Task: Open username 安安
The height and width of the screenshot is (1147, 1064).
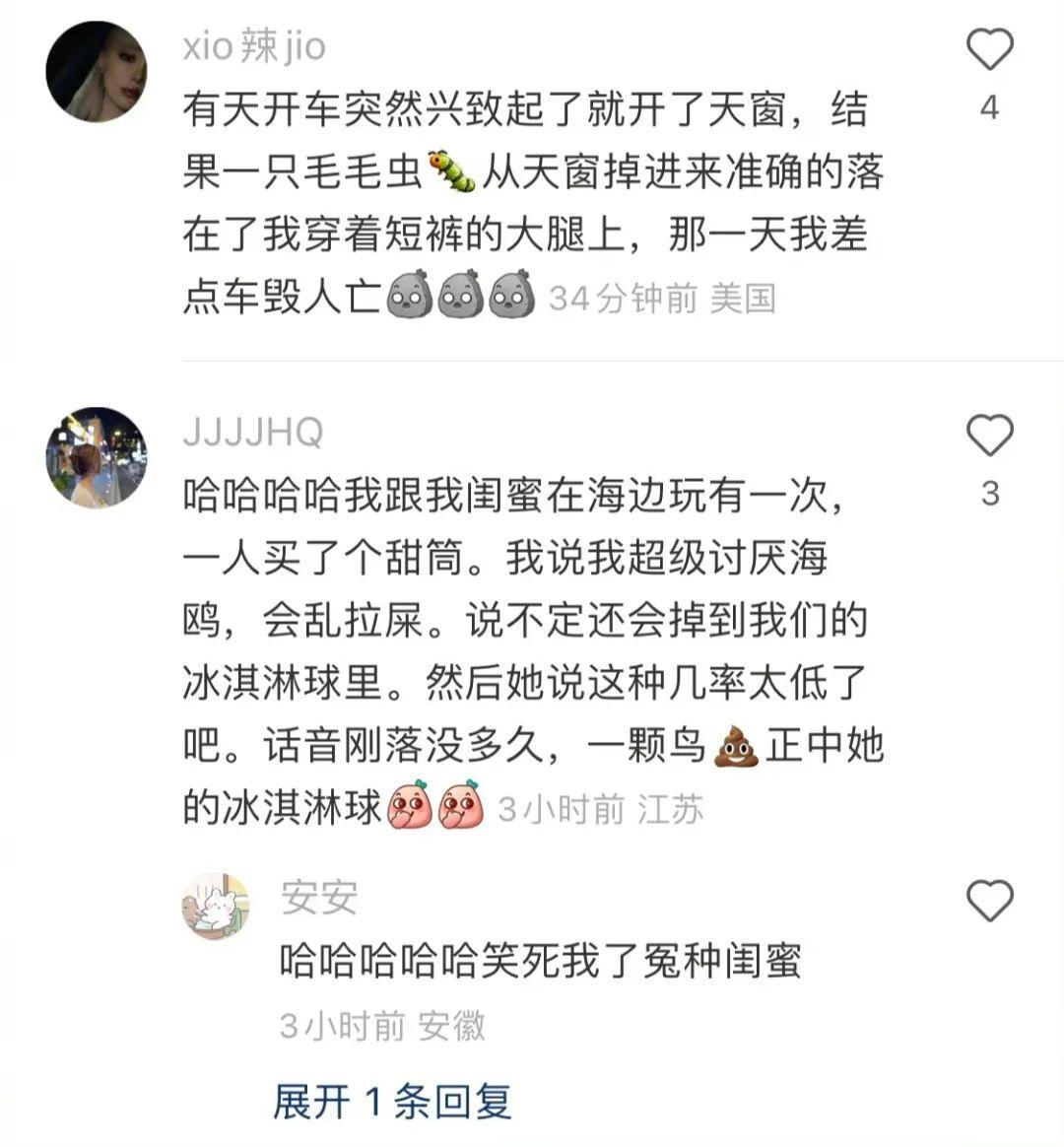Action: click(x=318, y=898)
